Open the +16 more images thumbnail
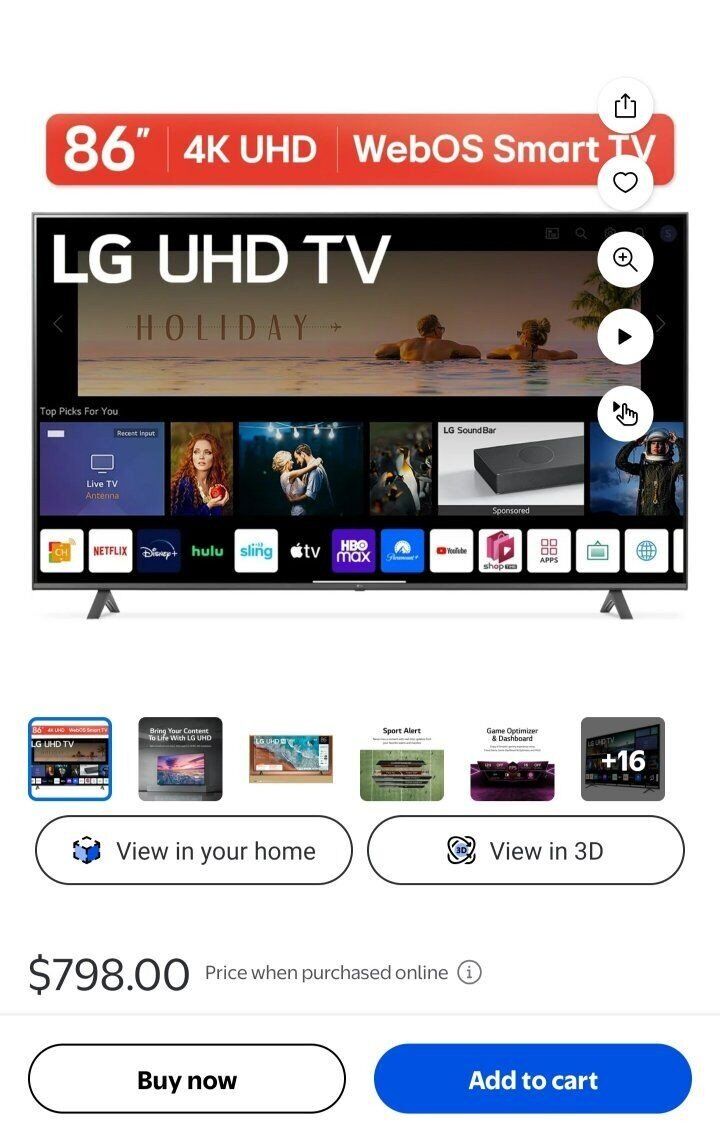 [x=620, y=760]
